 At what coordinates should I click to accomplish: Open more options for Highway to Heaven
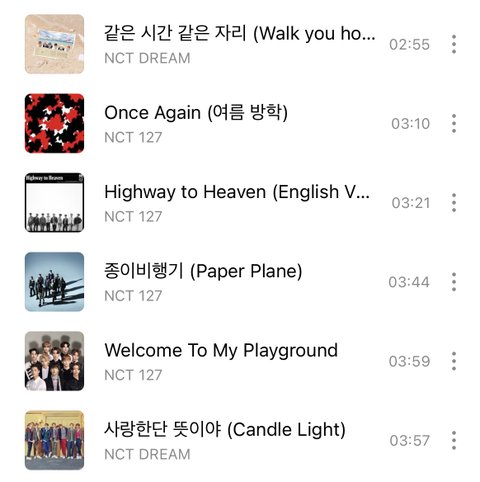454,203
